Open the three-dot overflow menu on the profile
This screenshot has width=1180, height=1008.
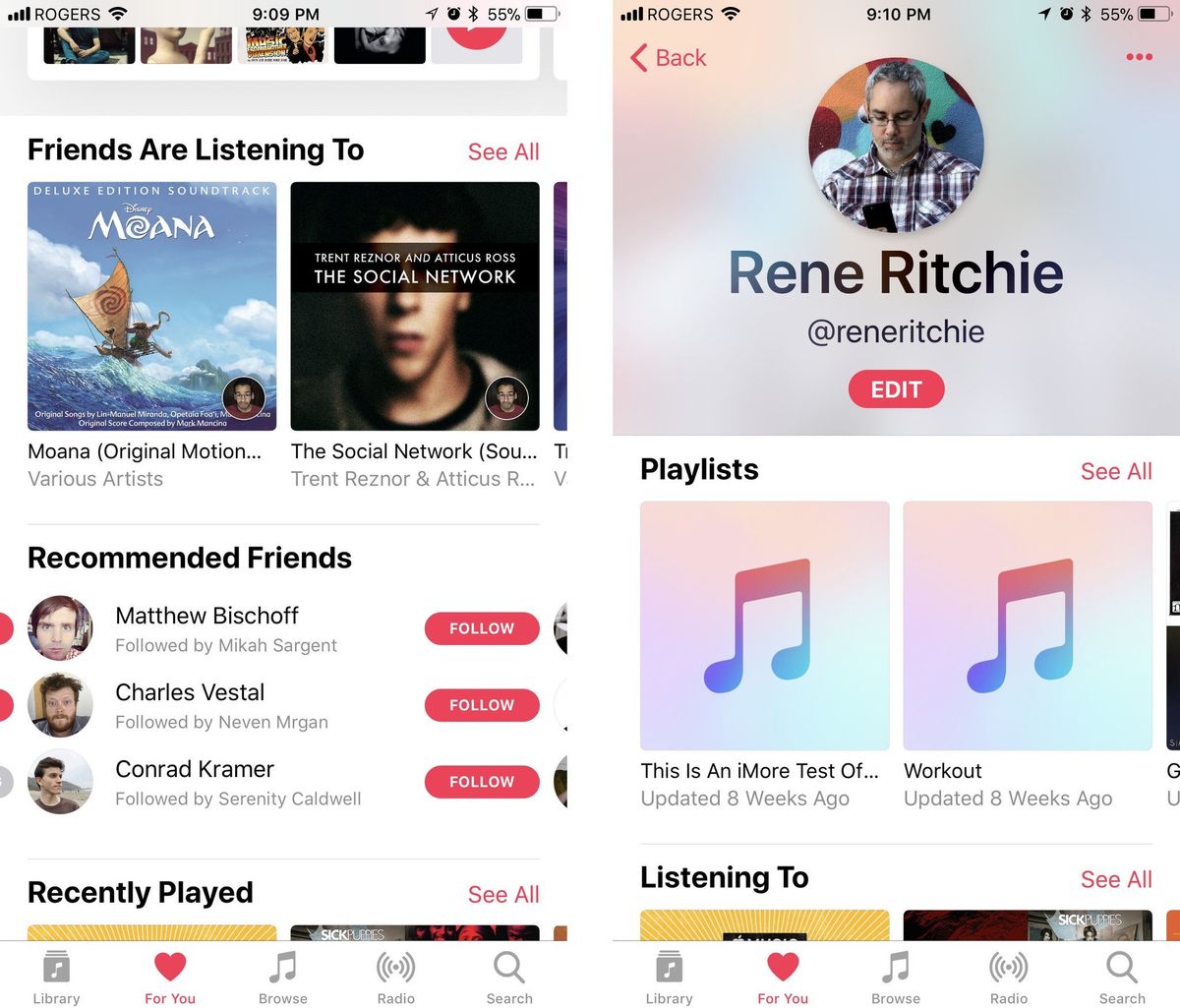coord(1139,57)
